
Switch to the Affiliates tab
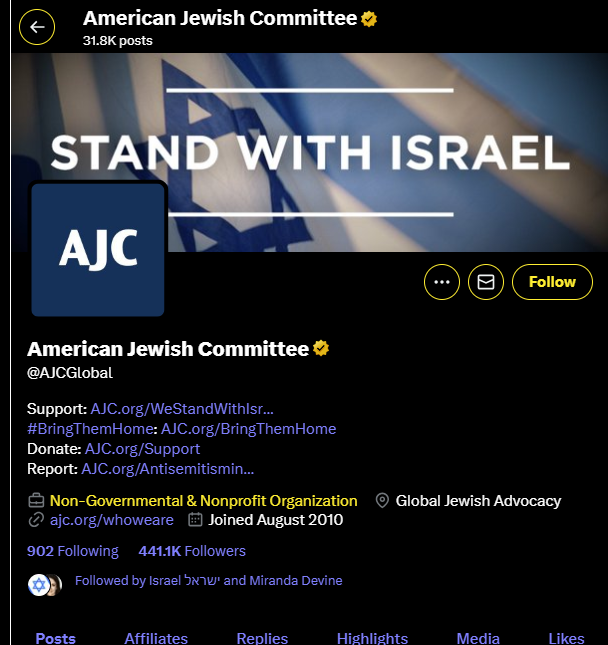point(156,638)
